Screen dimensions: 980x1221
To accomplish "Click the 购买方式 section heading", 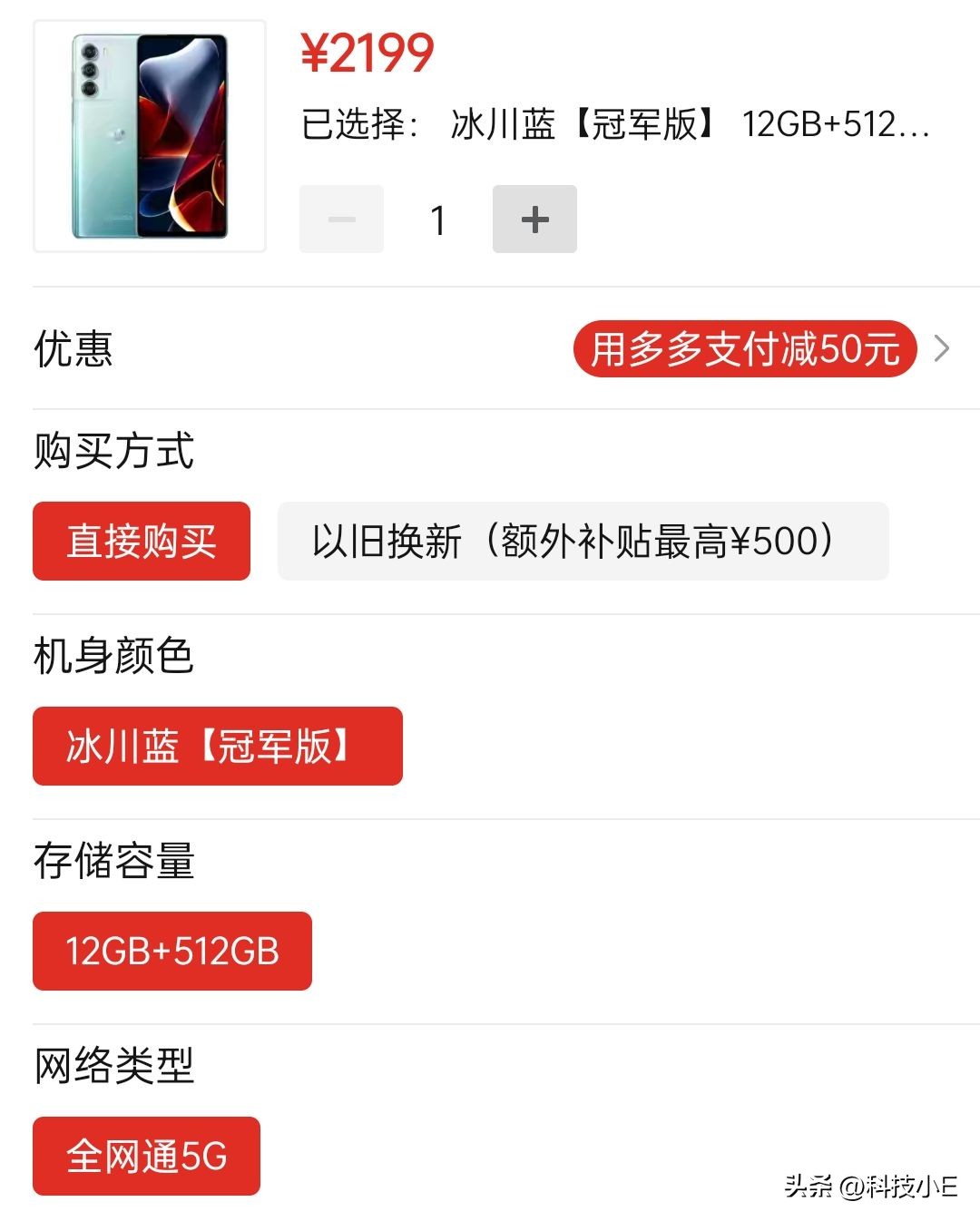I will click(113, 451).
